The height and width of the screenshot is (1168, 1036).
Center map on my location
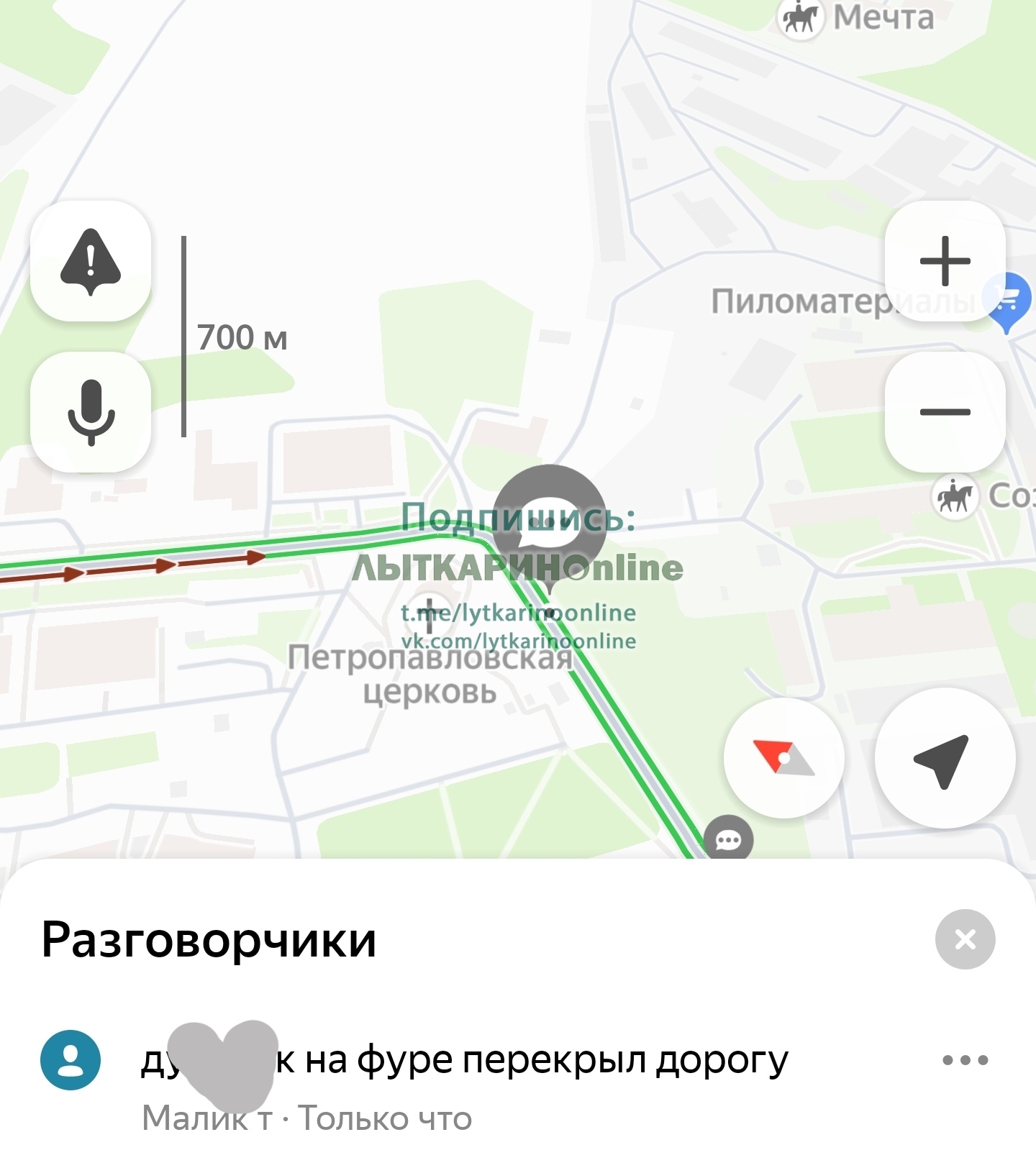pos(944,759)
